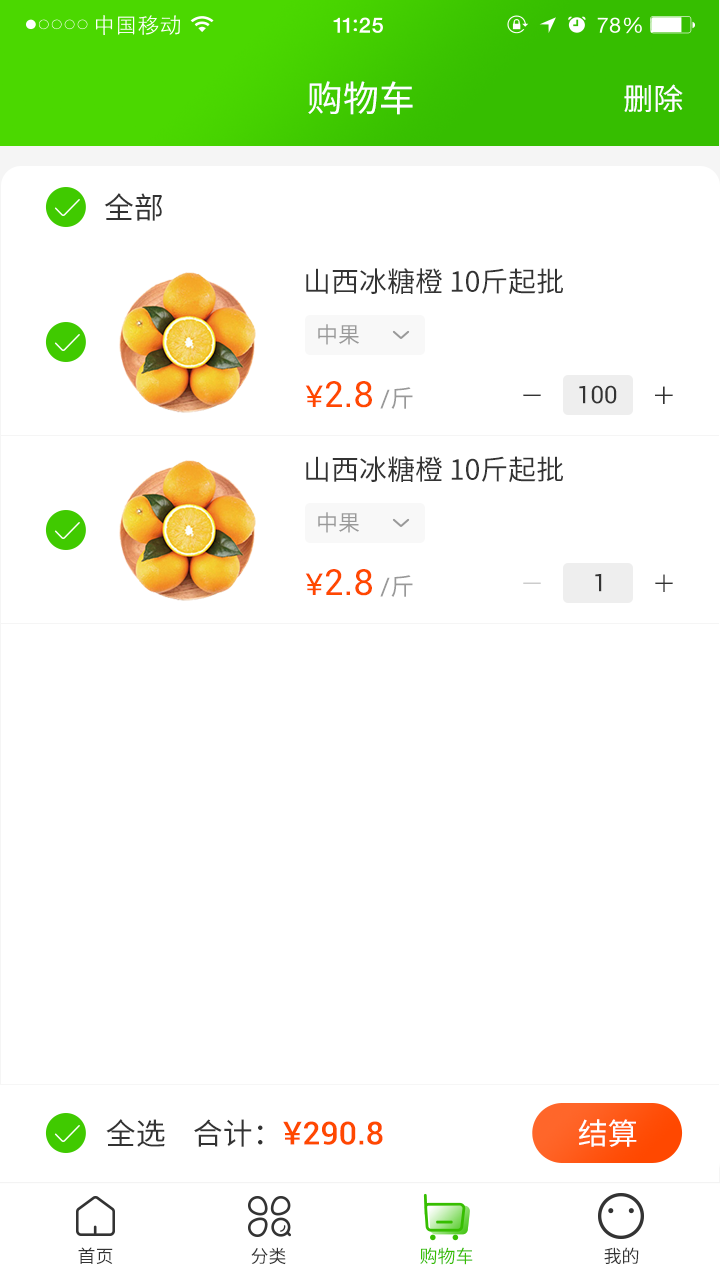
Task: Edit the quantity field showing 1
Action: point(598,583)
